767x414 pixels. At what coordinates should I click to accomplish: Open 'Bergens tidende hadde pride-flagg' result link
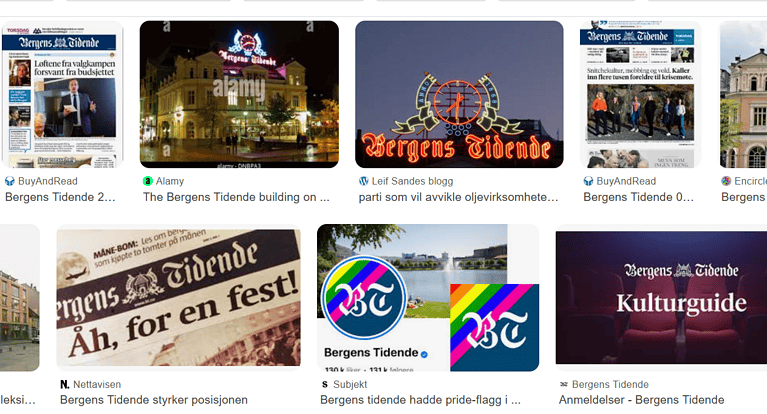point(420,400)
